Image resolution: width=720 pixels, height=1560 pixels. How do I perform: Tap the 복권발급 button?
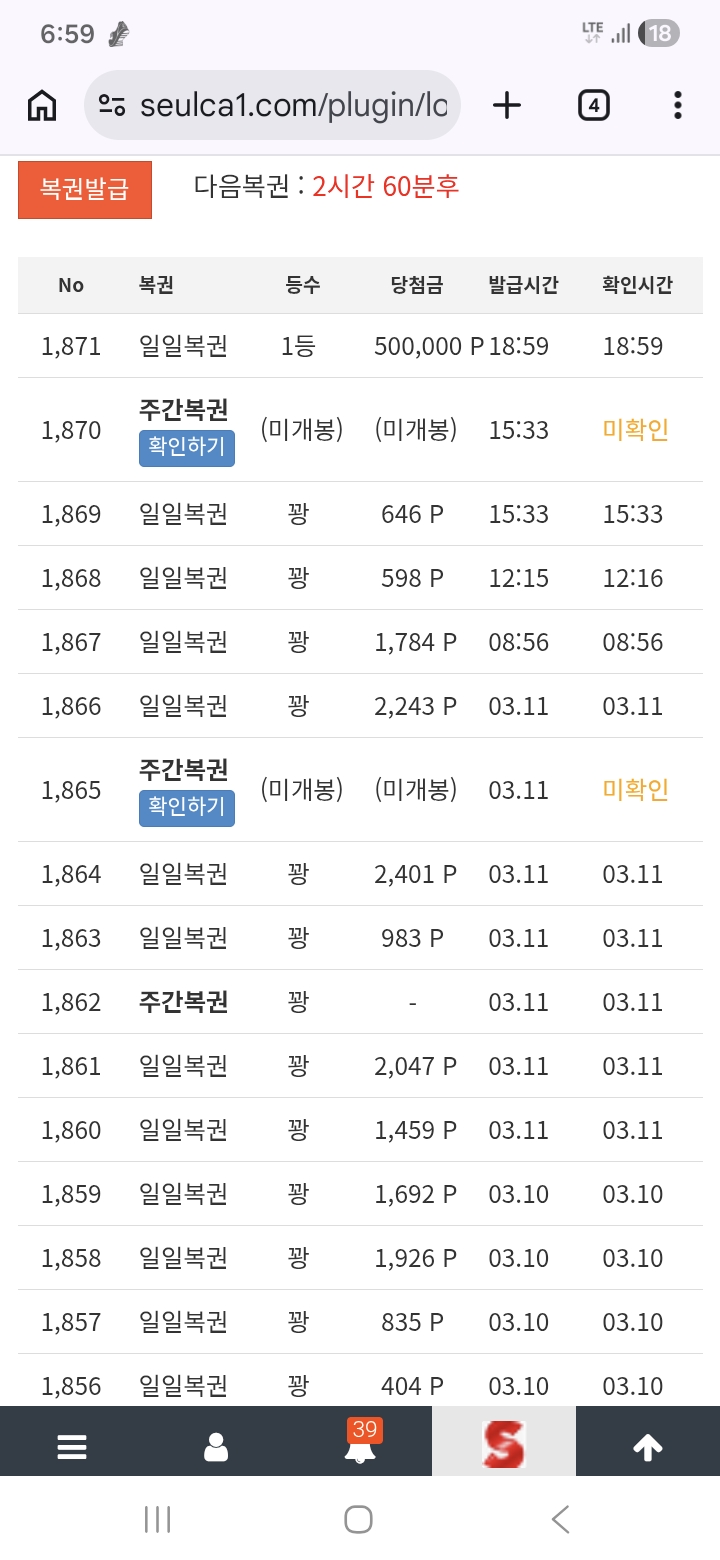click(x=85, y=189)
